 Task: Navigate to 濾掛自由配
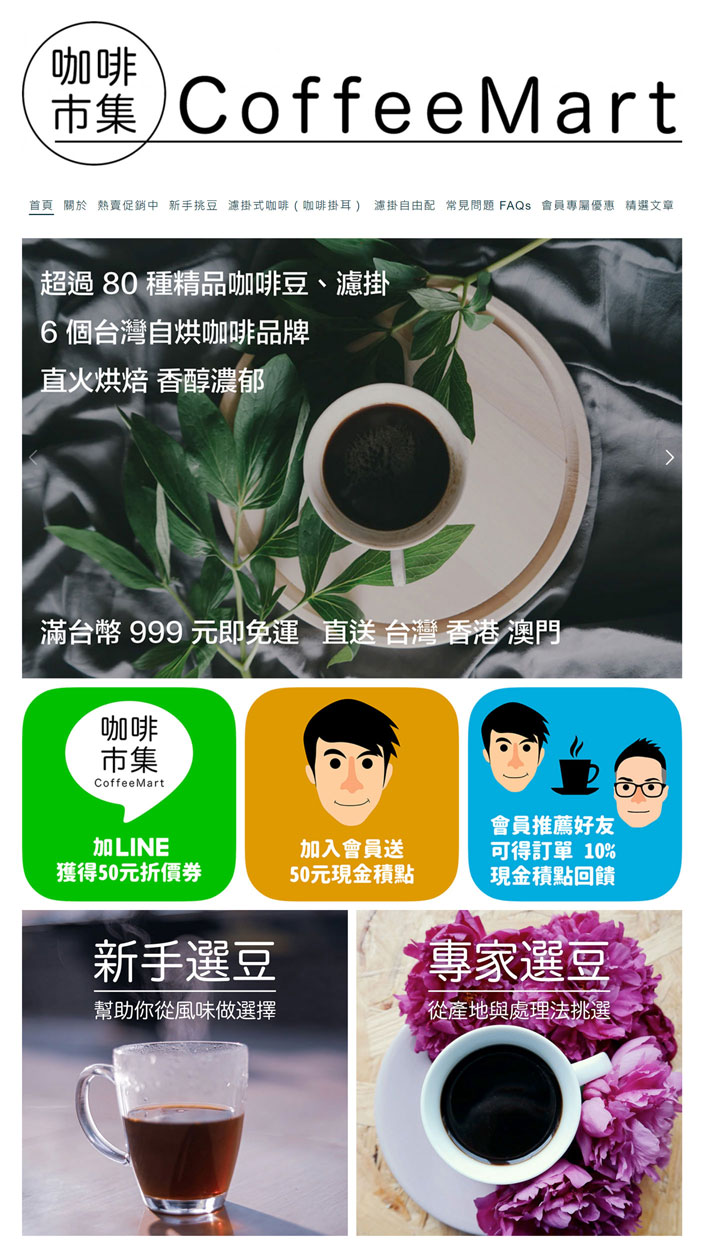pyautogui.click(x=403, y=208)
